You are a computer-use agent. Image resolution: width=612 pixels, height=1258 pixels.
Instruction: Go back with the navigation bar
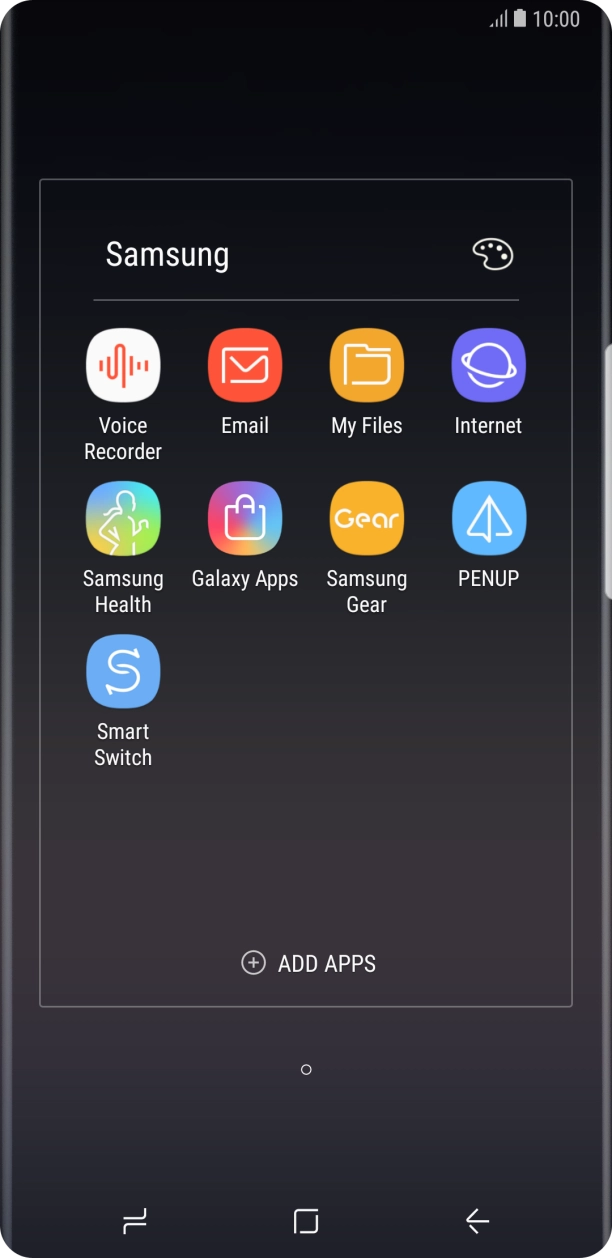coord(477,1220)
